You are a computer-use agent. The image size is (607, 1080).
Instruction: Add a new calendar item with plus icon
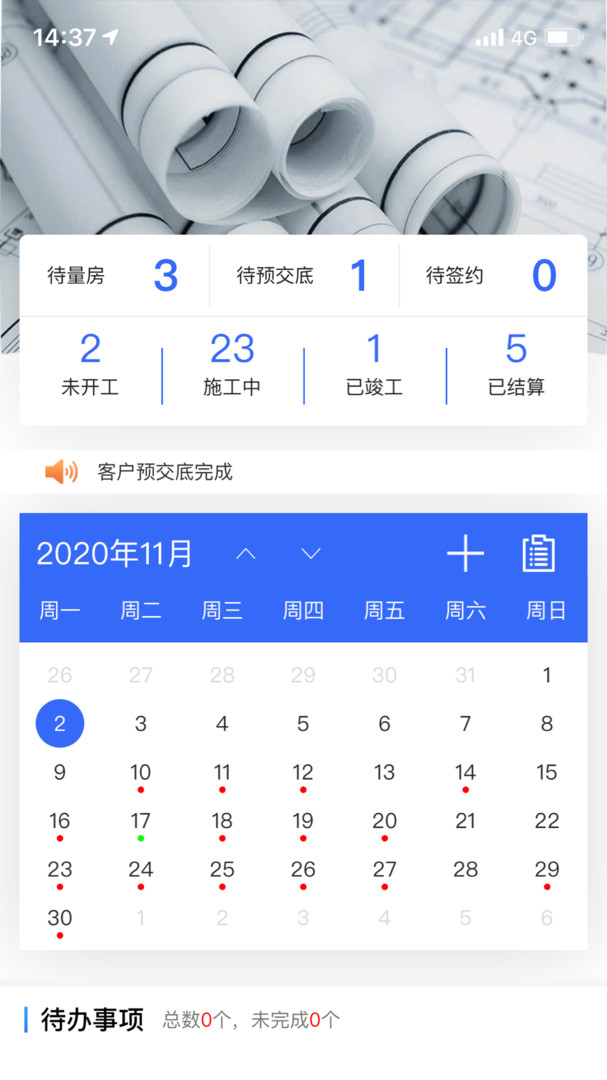(465, 553)
